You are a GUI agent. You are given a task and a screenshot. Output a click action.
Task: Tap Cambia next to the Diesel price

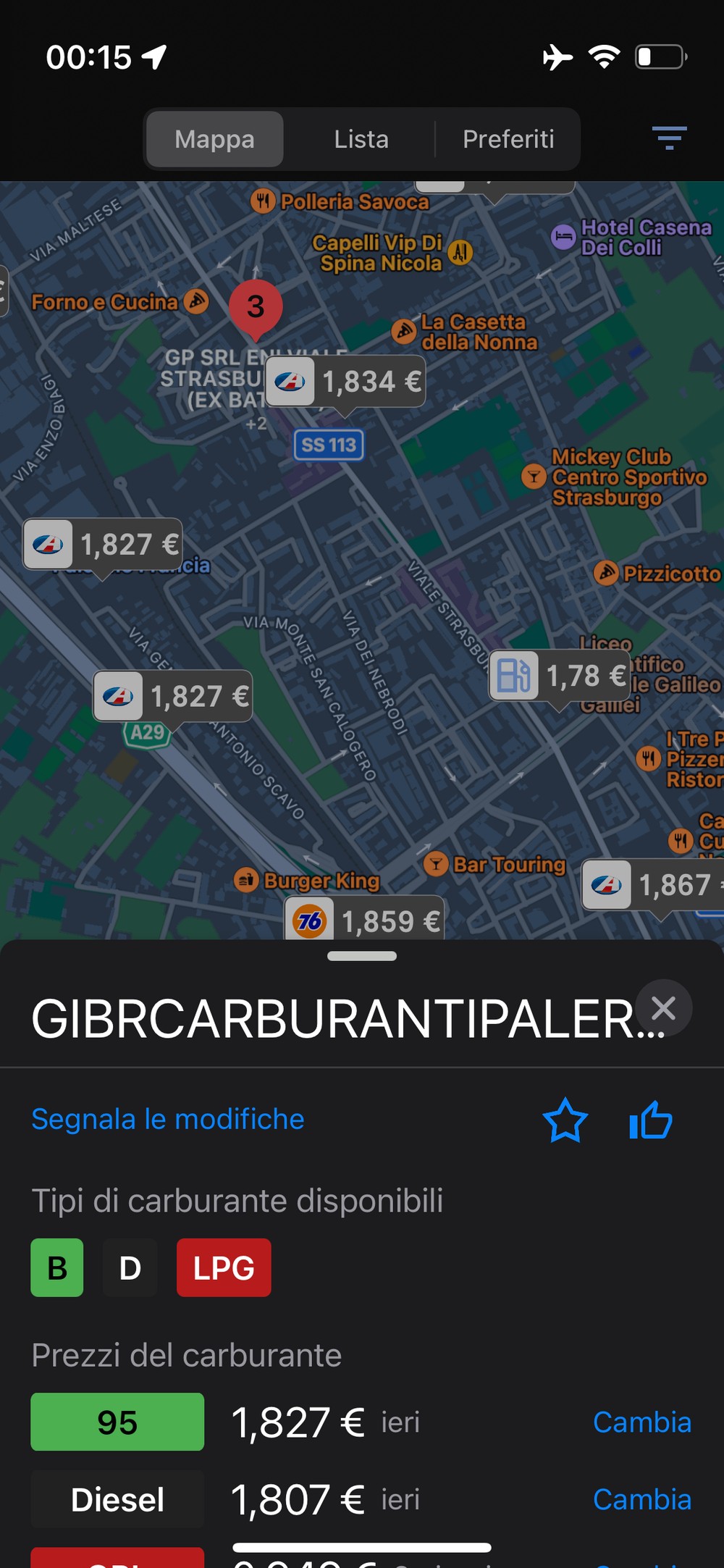(x=642, y=1499)
